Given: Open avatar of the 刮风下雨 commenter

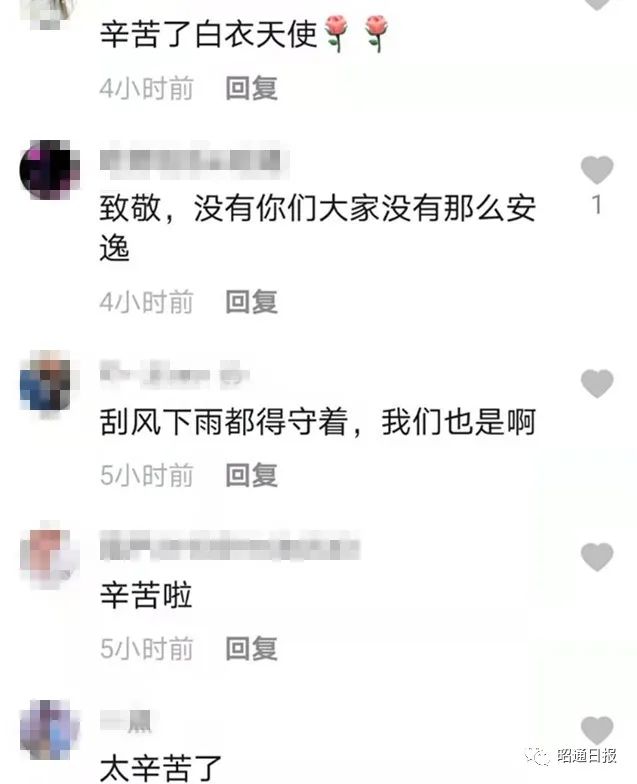Looking at the screenshot, I should point(49,382).
